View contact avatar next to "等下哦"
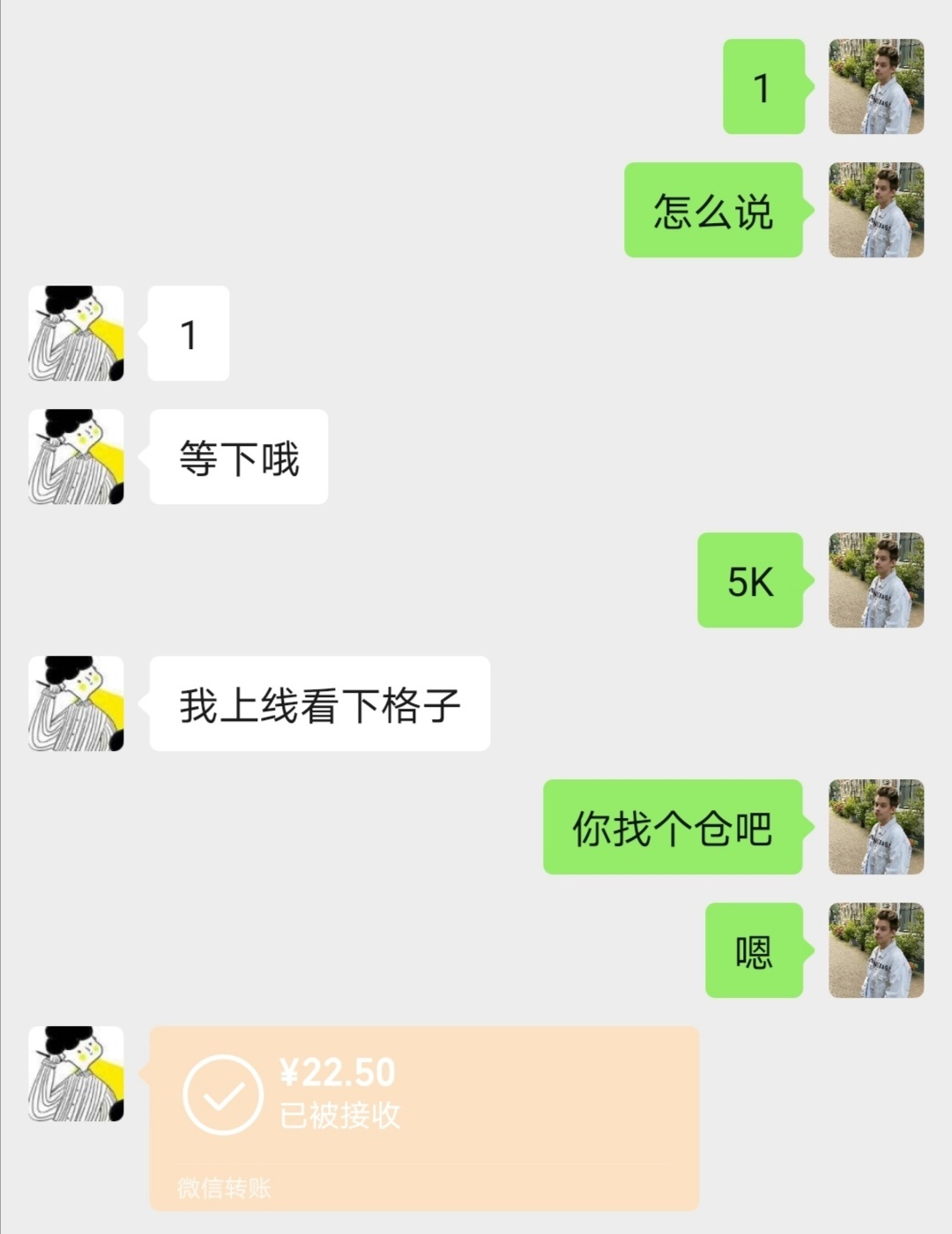The width and height of the screenshot is (952, 1234). 76,457
